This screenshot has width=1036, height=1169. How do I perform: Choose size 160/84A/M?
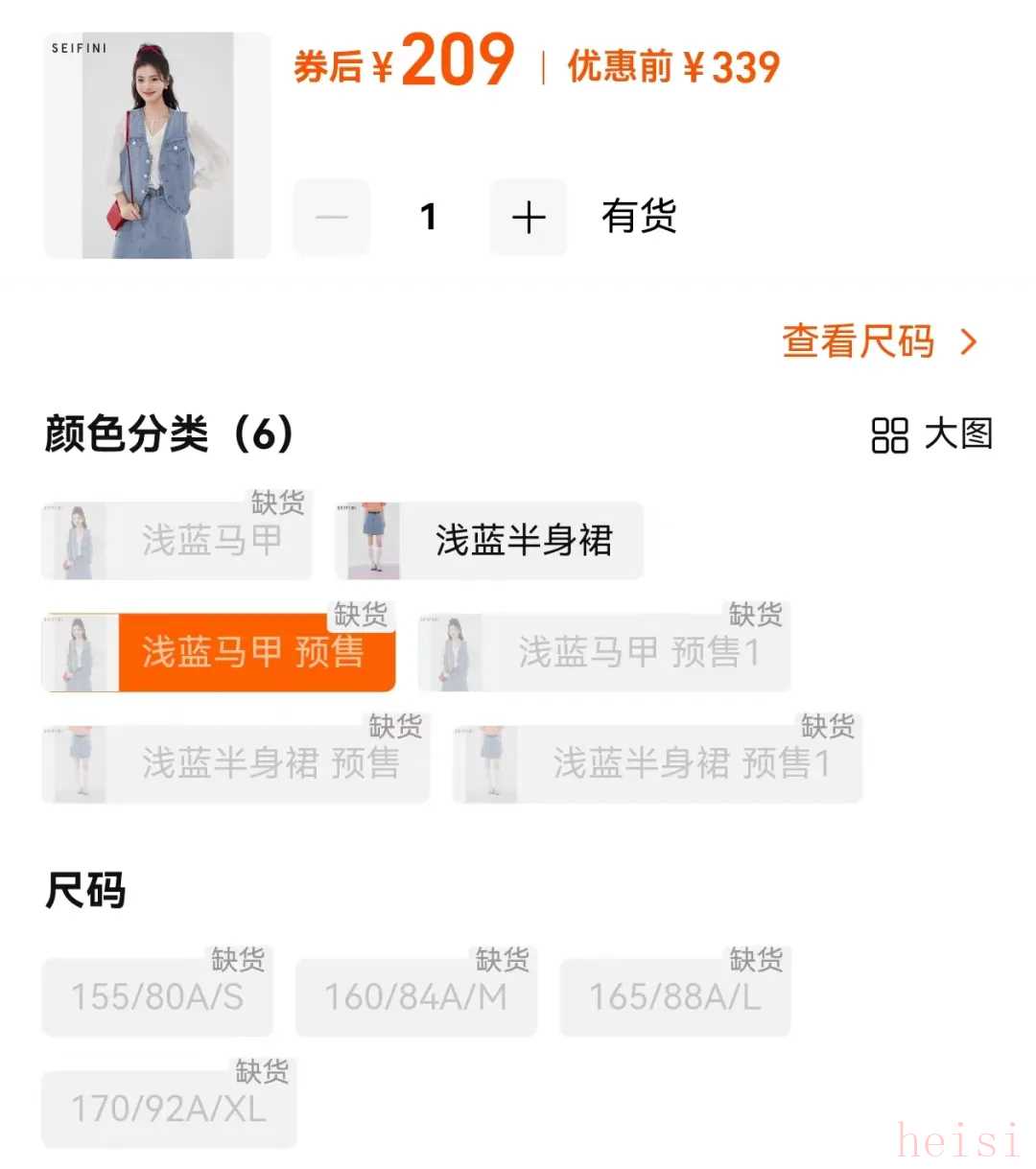tap(415, 997)
